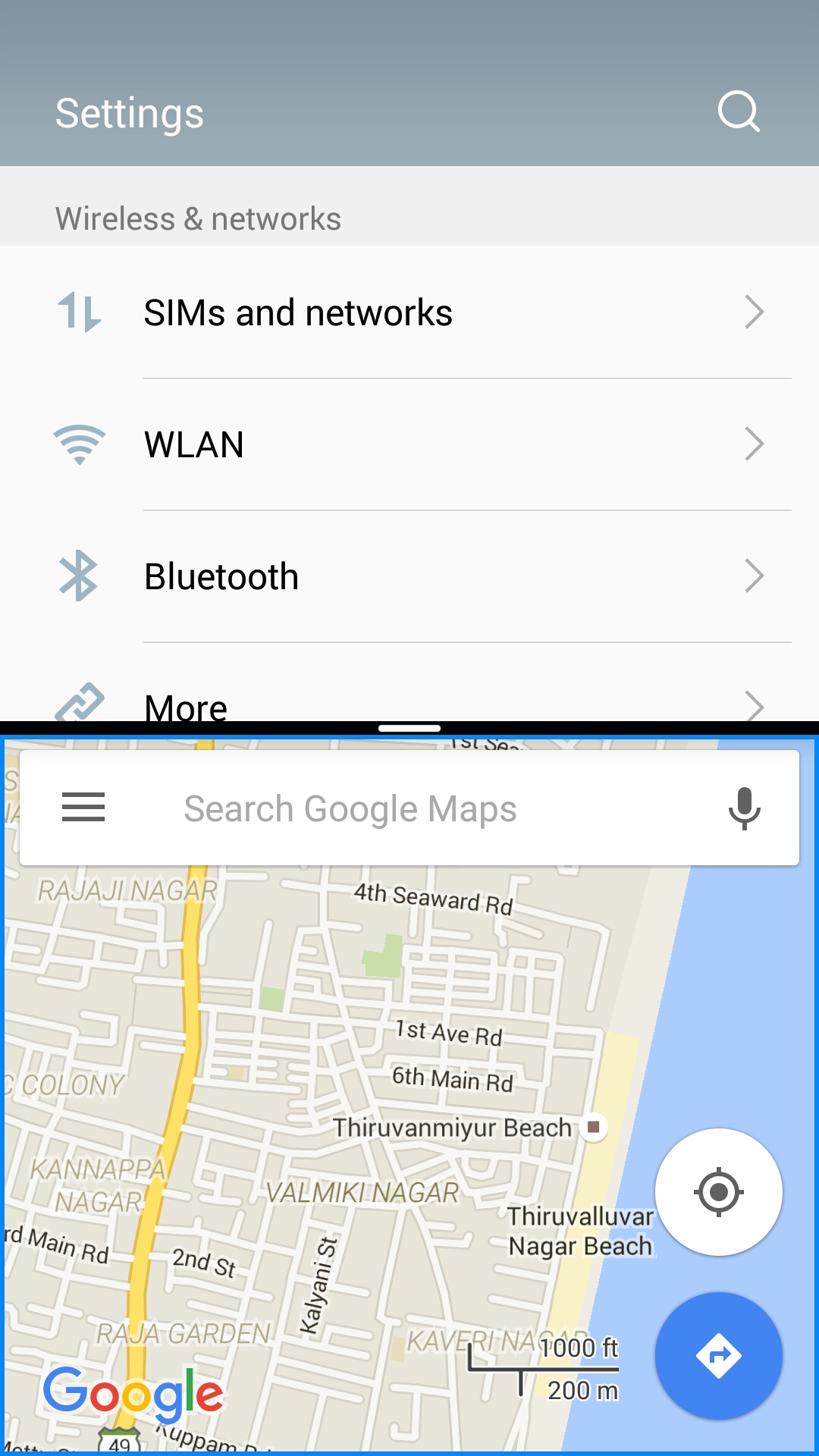Open WLAN settings
Screen dimensions: 819x1456
(x=409, y=444)
